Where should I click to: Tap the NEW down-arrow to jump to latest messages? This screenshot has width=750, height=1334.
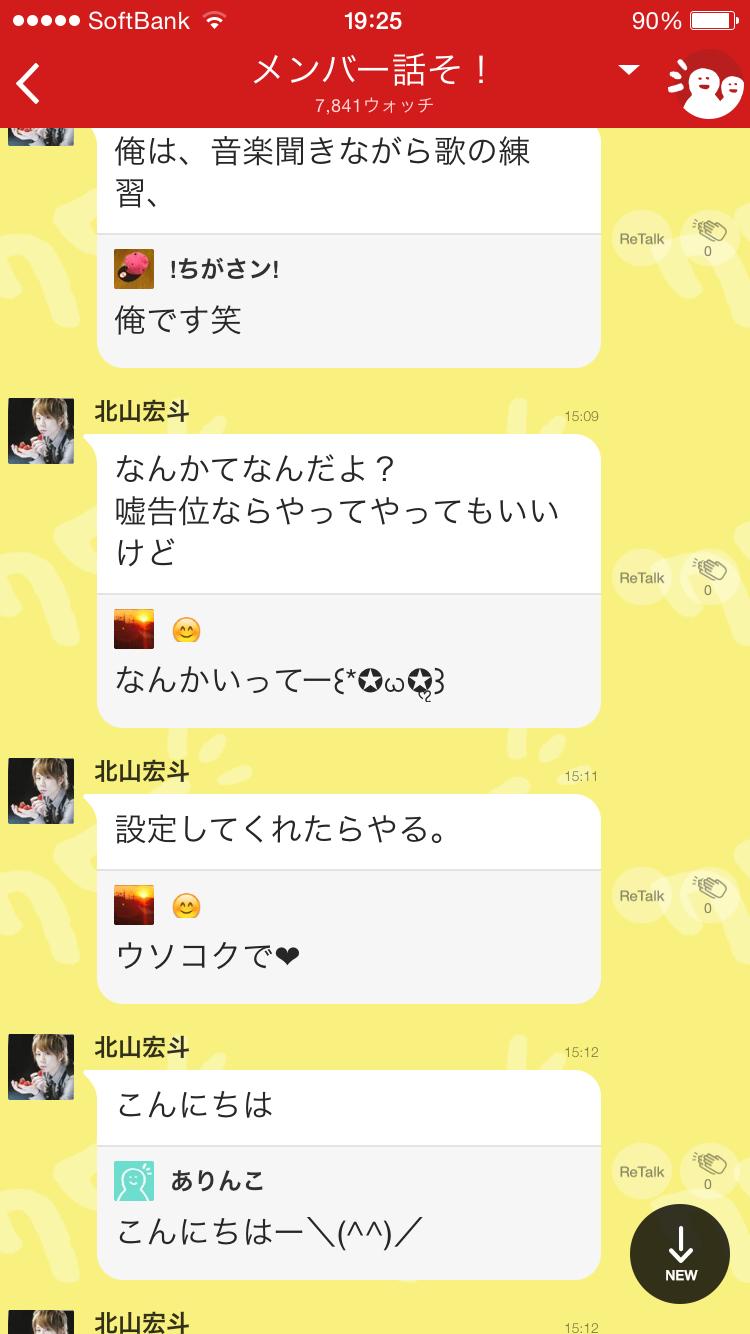pos(681,1254)
